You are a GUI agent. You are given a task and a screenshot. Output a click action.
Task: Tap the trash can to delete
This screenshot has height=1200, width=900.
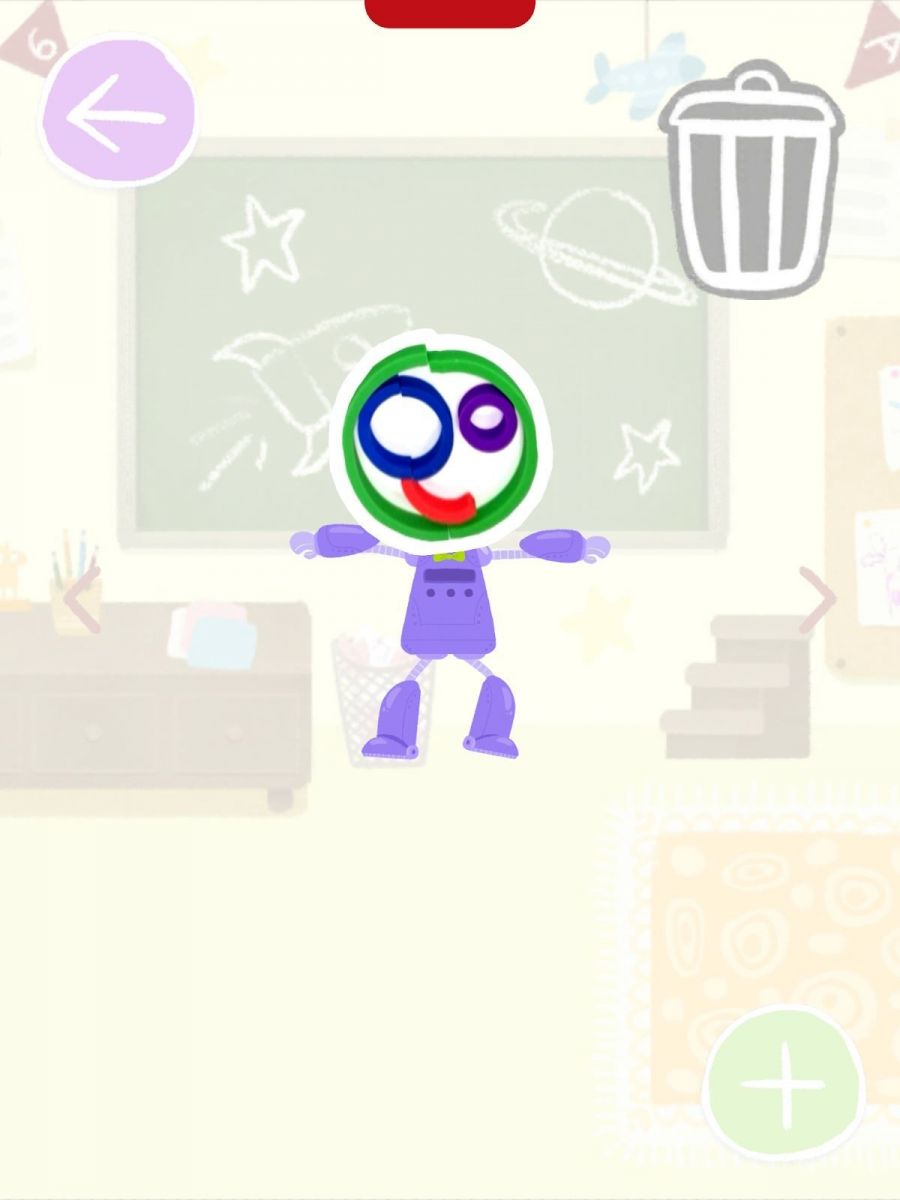(x=751, y=180)
